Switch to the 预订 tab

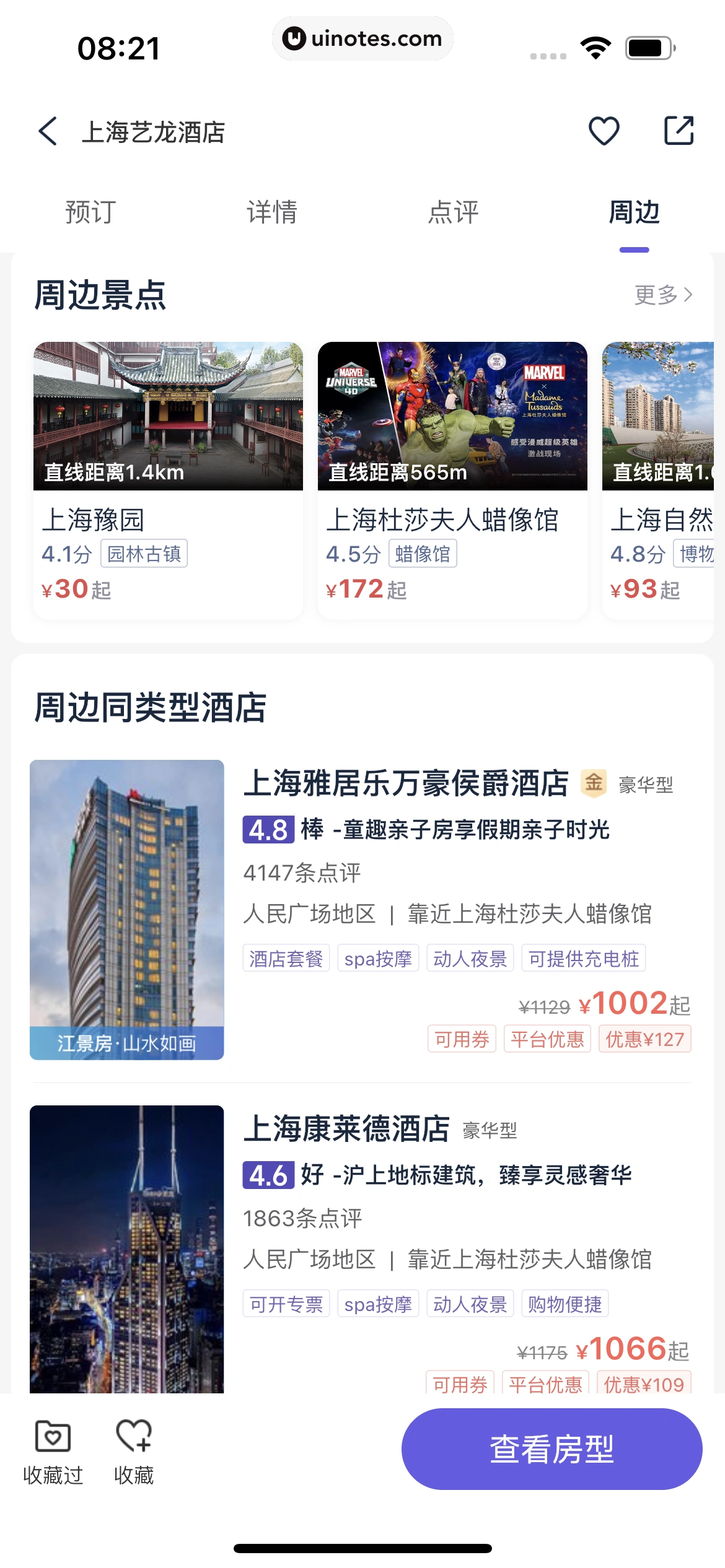click(x=90, y=212)
